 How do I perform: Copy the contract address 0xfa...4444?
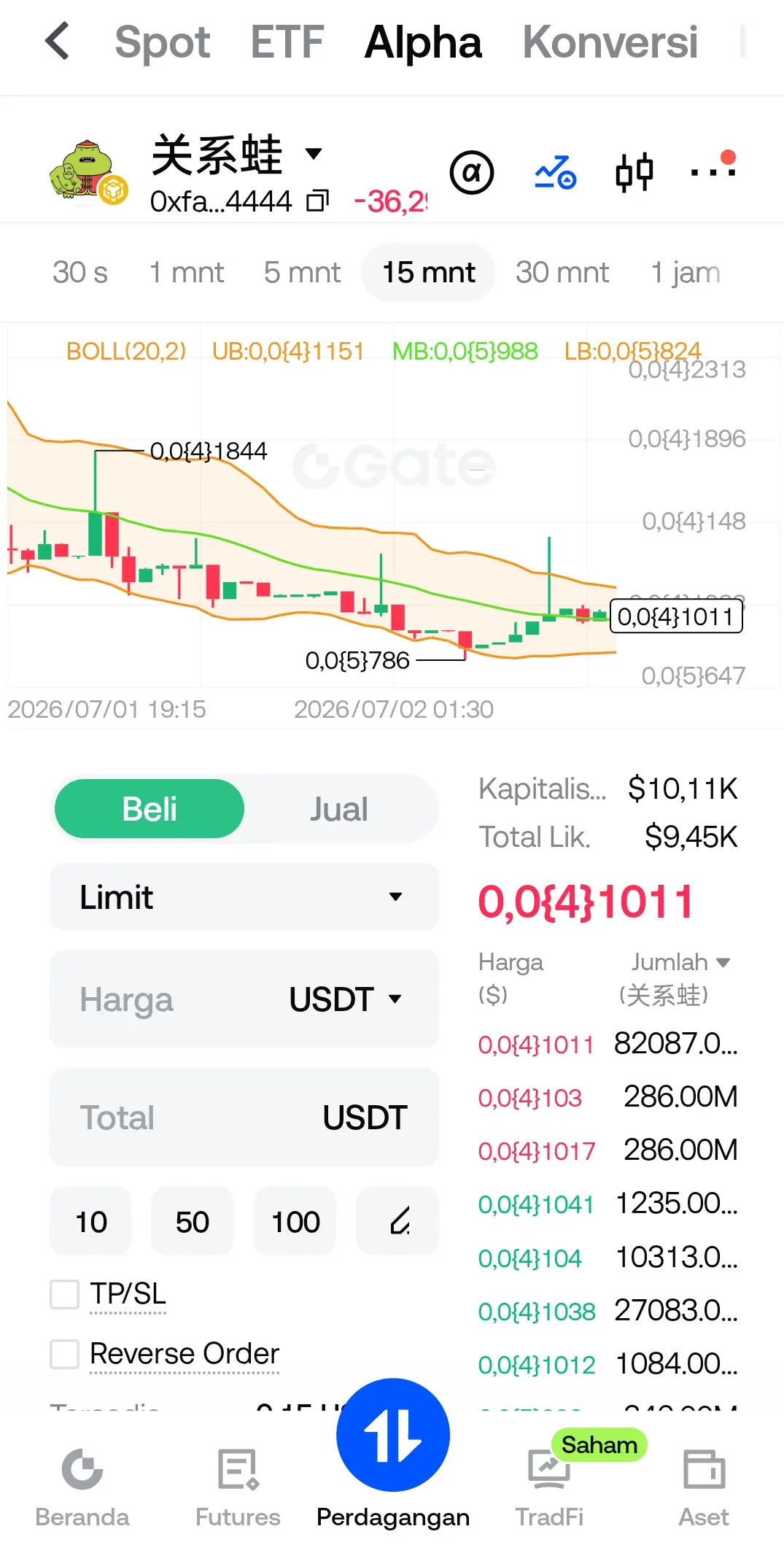tap(317, 201)
